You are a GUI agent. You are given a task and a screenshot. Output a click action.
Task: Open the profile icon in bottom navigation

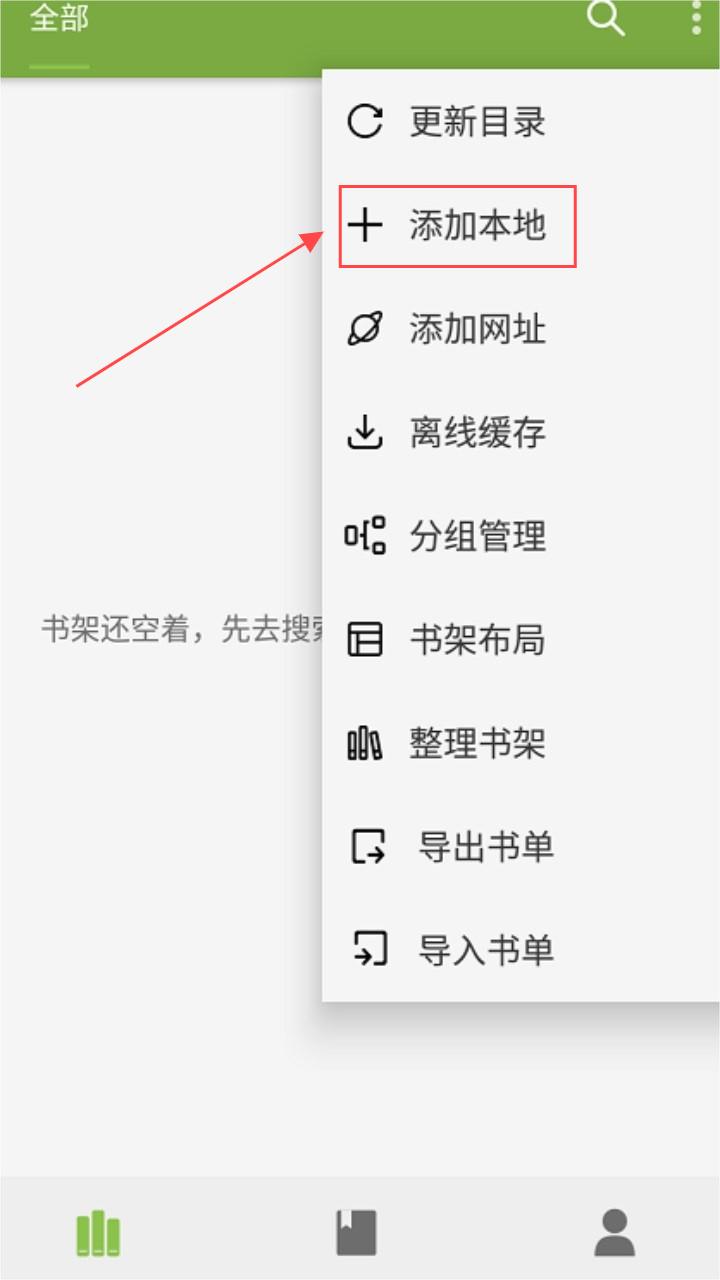click(x=617, y=1235)
